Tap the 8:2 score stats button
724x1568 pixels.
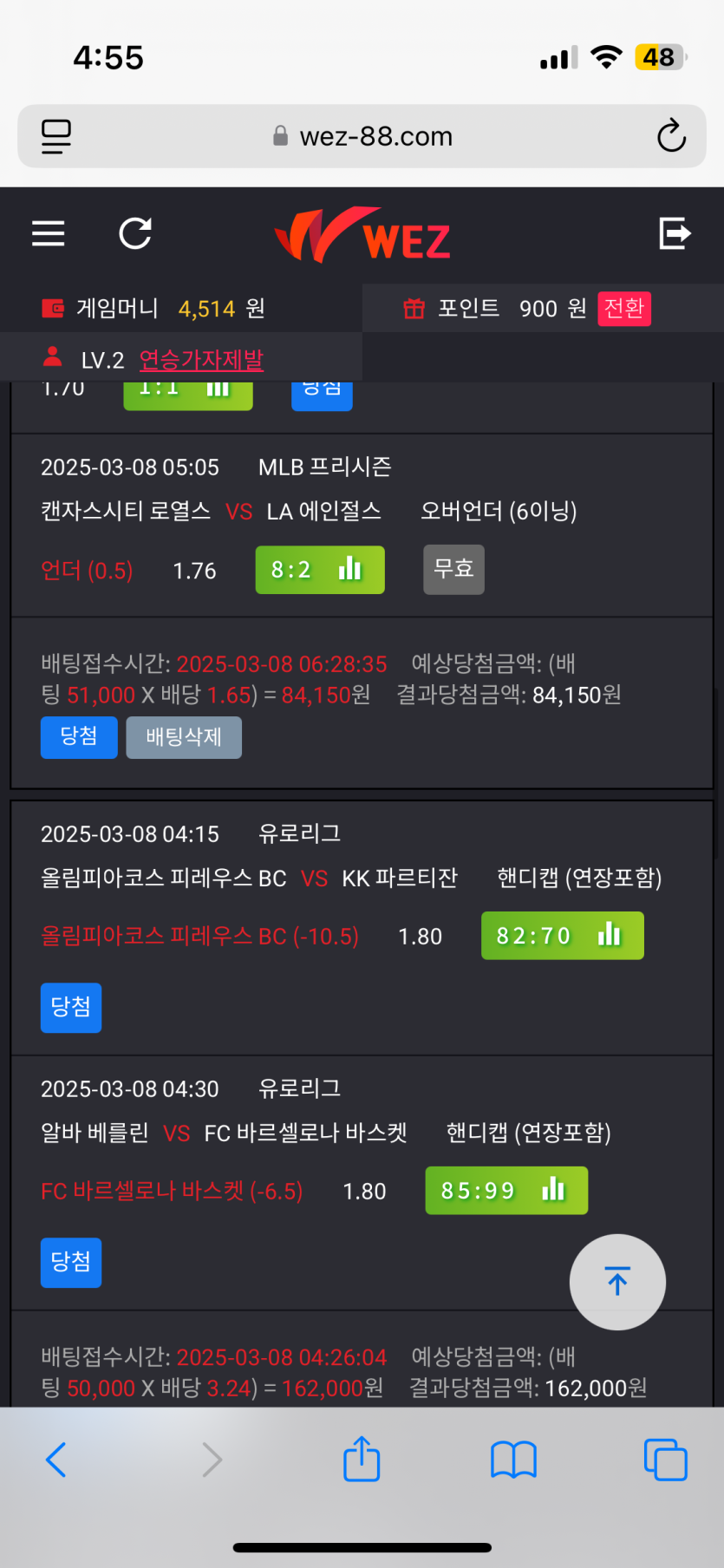319,570
